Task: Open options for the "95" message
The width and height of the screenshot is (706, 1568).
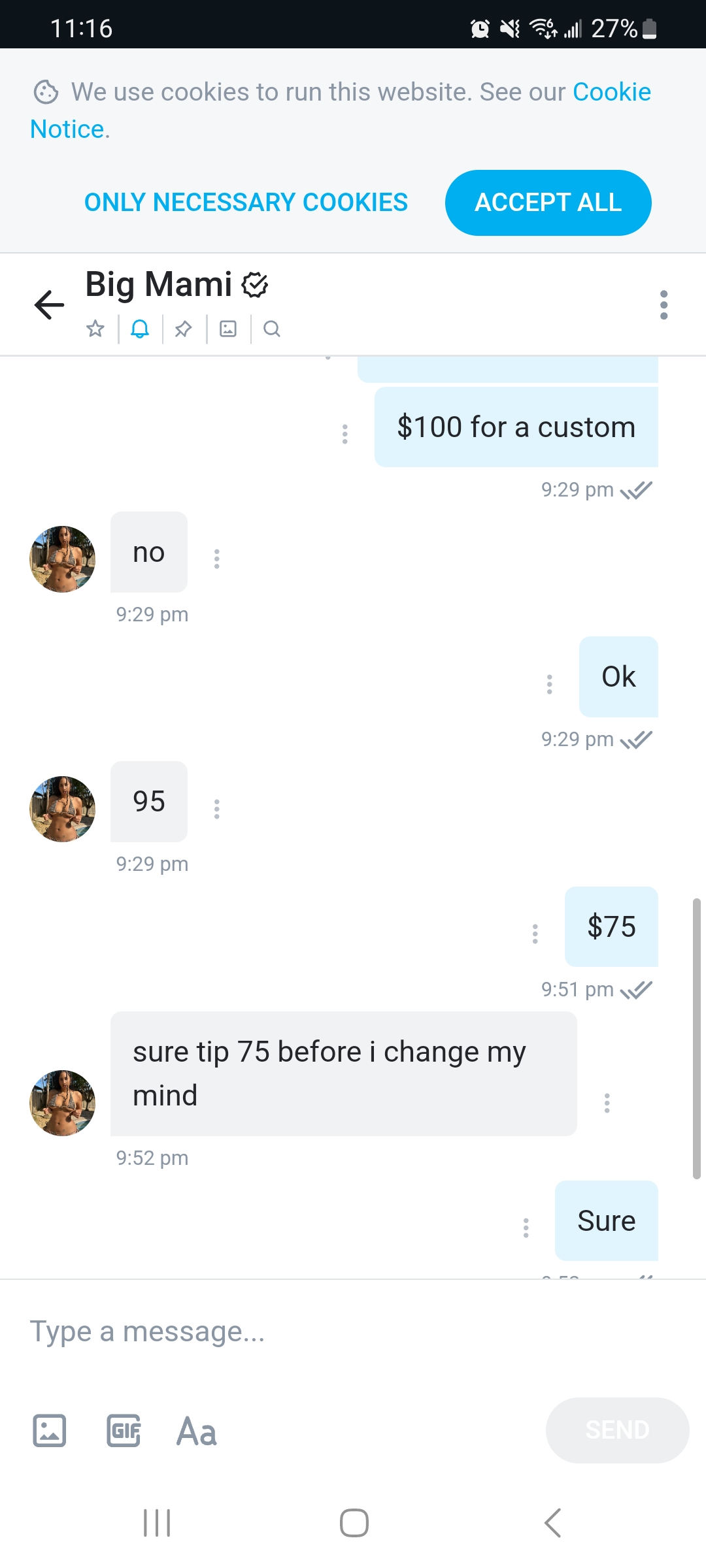Action: [x=217, y=809]
